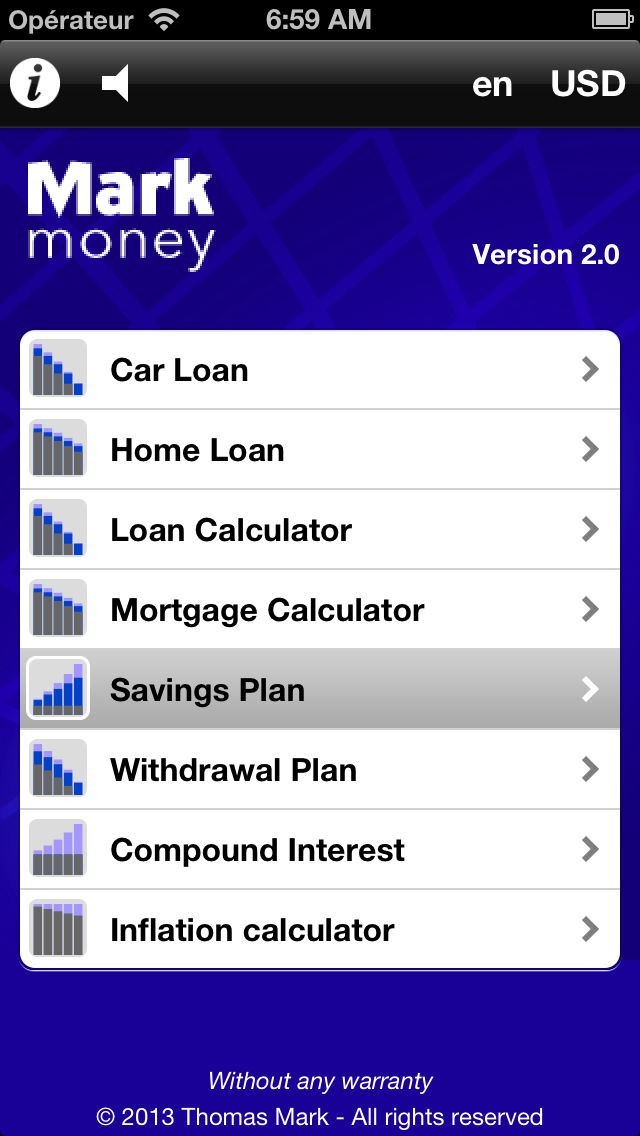Go to the Withdrawal Plan
Screen dimensions: 640x1136
[x=320, y=770]
